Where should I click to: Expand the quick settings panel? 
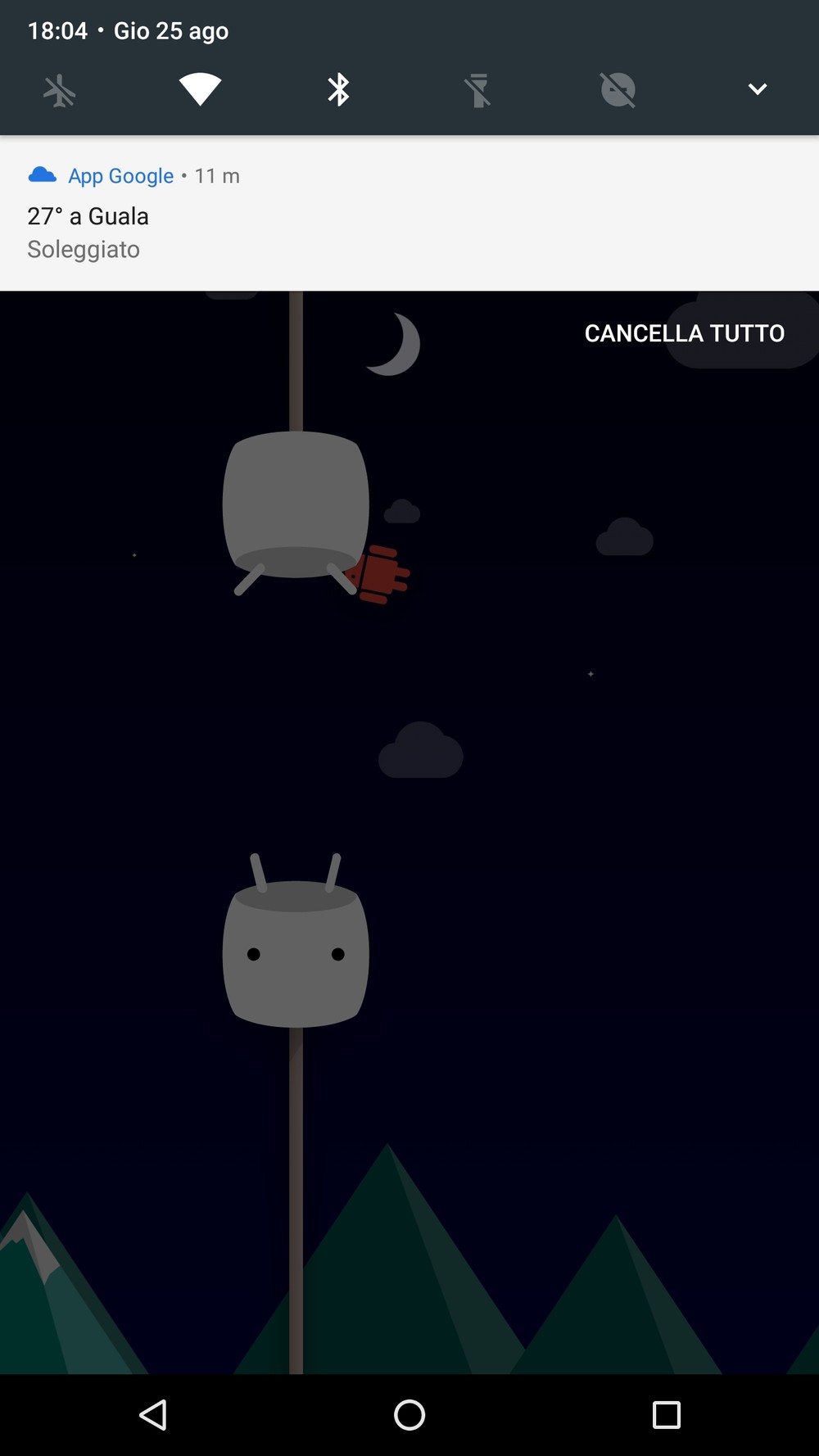tap(758, 89)
